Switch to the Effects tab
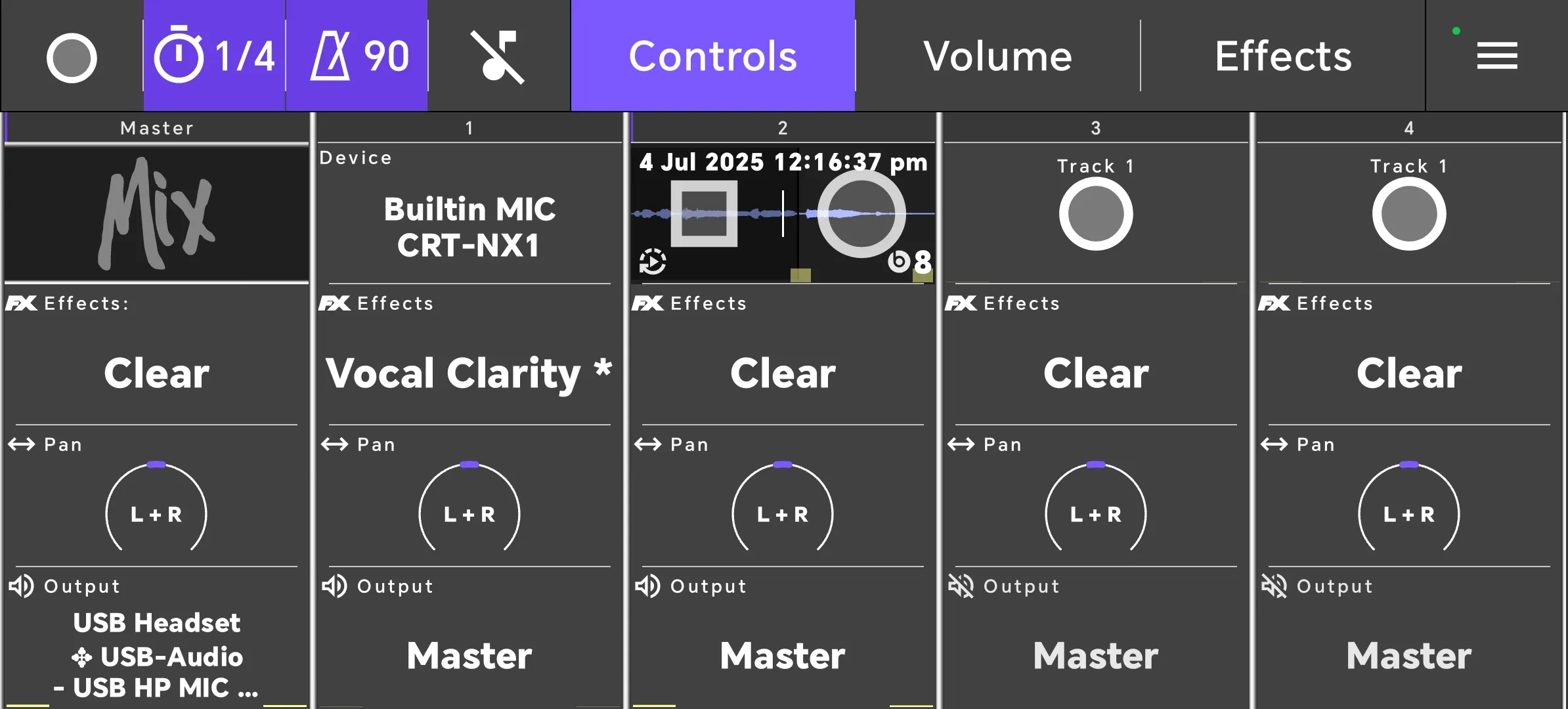 [1282, 56]
